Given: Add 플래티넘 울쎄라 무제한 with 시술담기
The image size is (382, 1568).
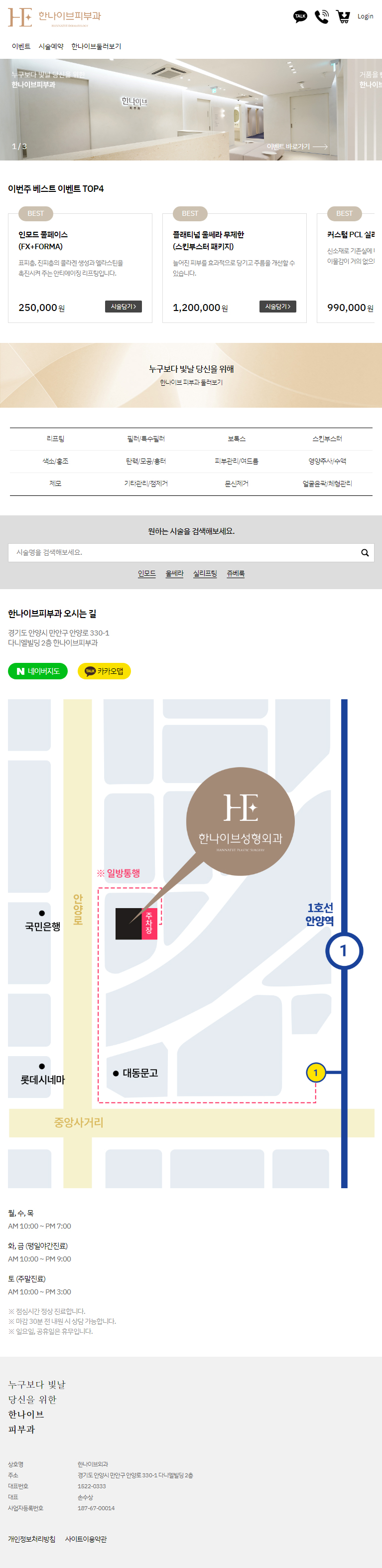Looking at the screenshot, I should (278, 307).
